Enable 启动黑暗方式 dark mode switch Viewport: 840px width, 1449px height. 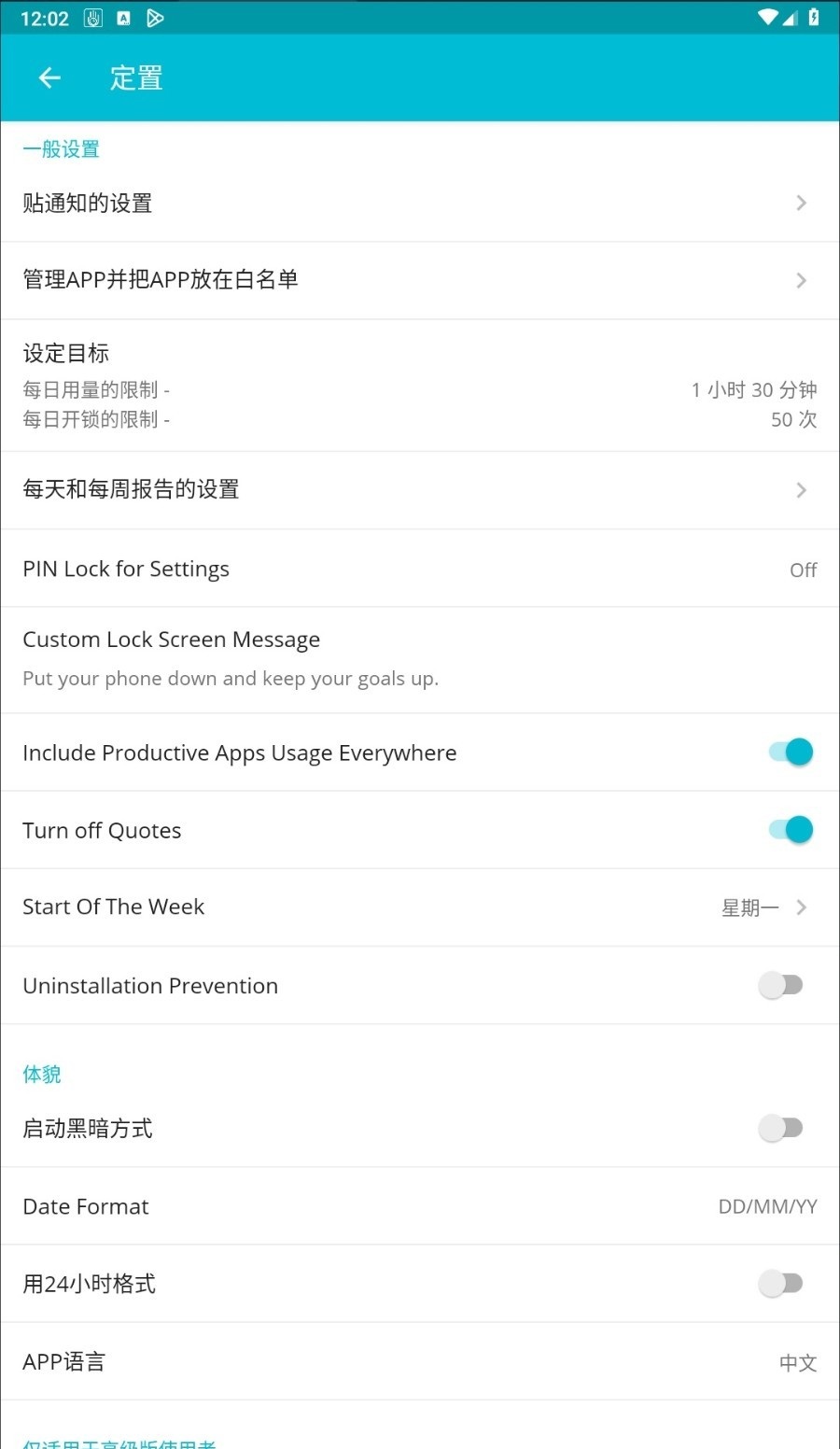pos(781,1128)
